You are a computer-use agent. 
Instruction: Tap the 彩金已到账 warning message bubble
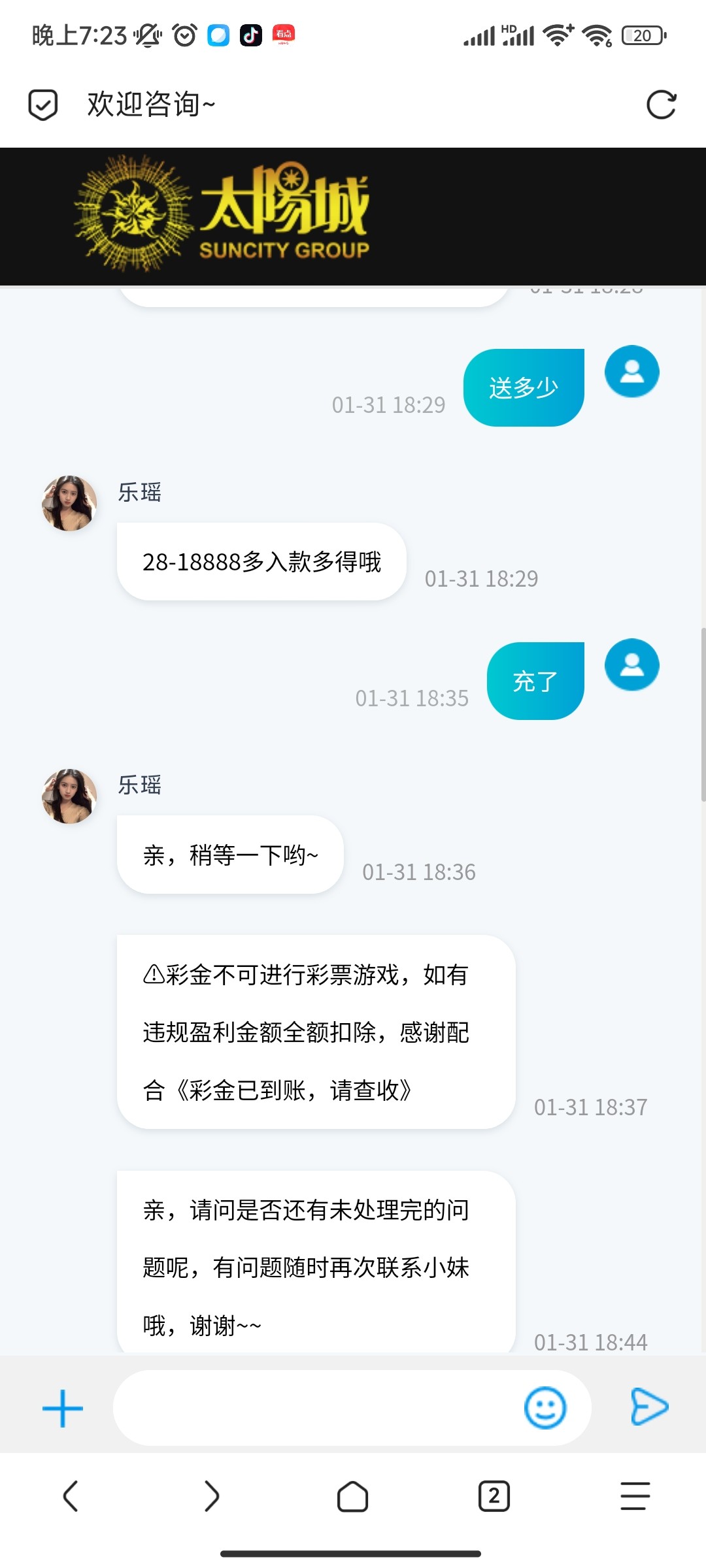pyautogui.click(x=314, y=1032)
